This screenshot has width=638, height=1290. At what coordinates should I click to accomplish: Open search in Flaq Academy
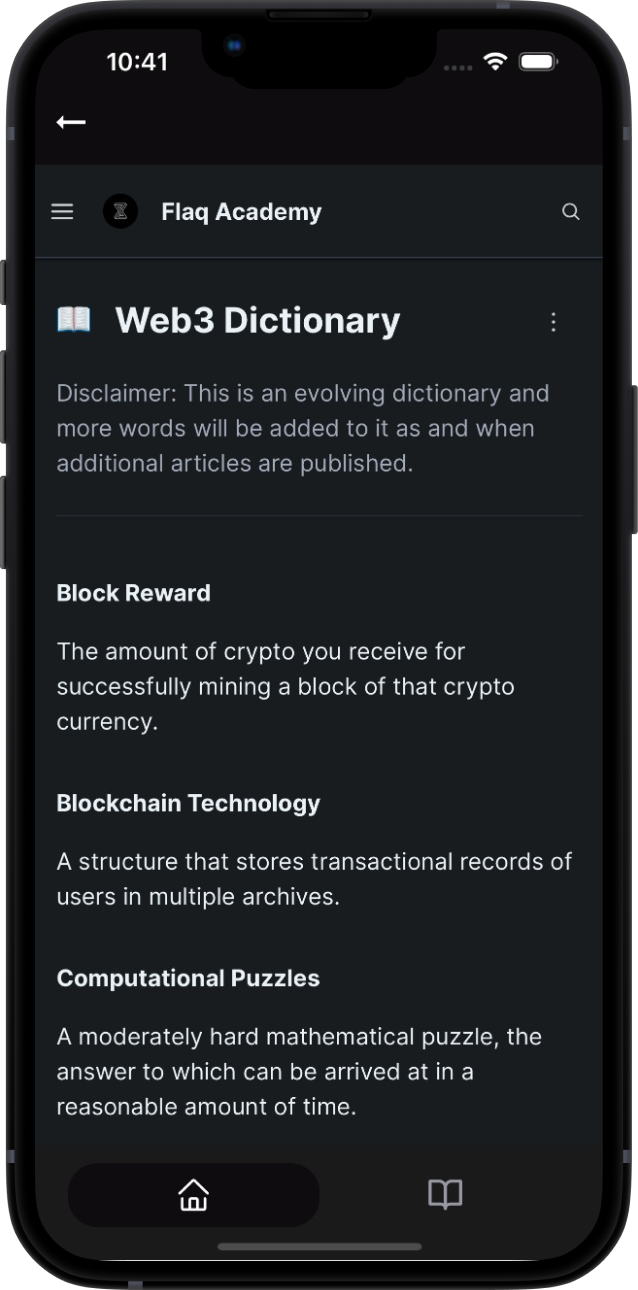point(570,212)
